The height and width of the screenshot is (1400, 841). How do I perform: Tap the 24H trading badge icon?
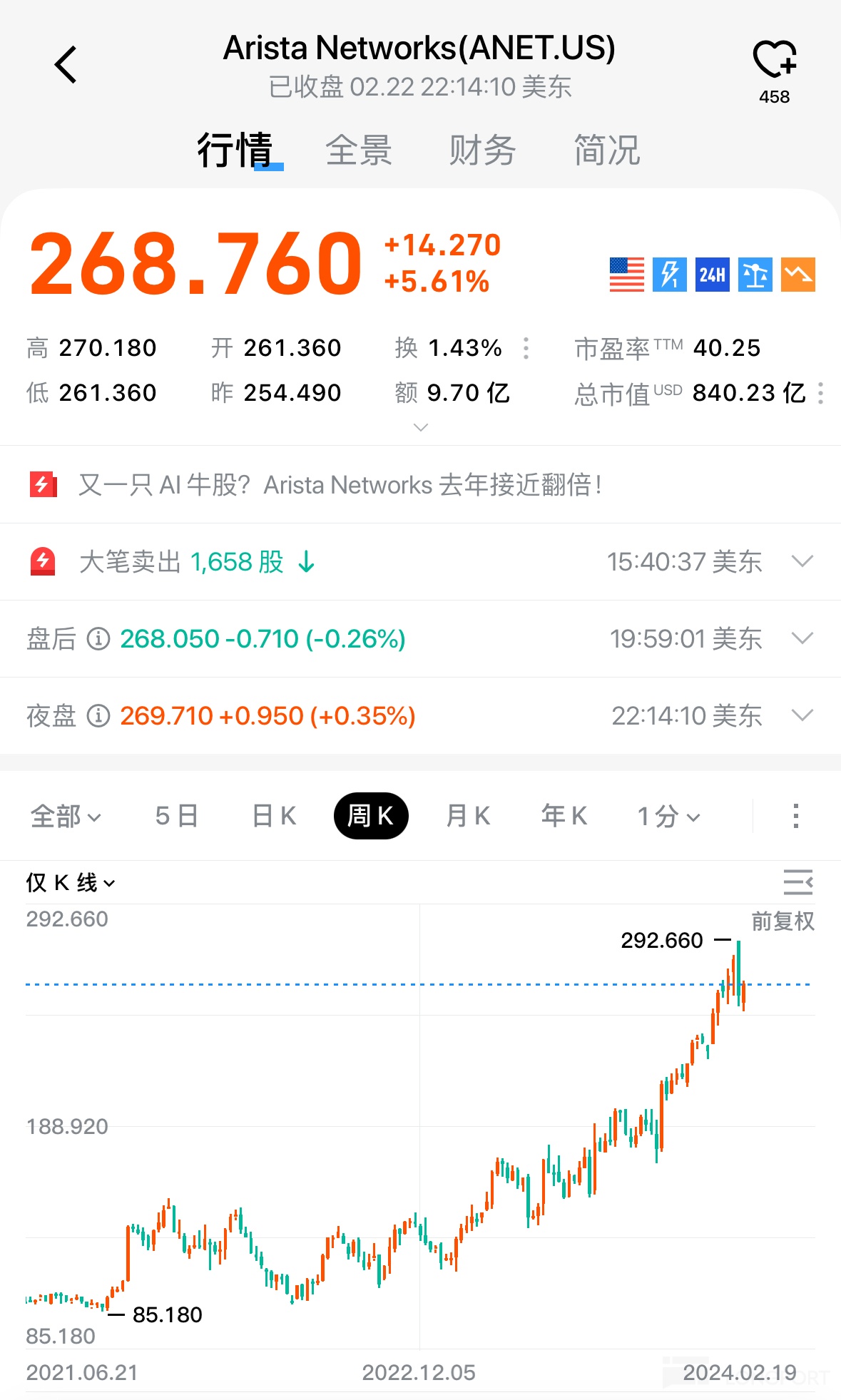(712, 275)
